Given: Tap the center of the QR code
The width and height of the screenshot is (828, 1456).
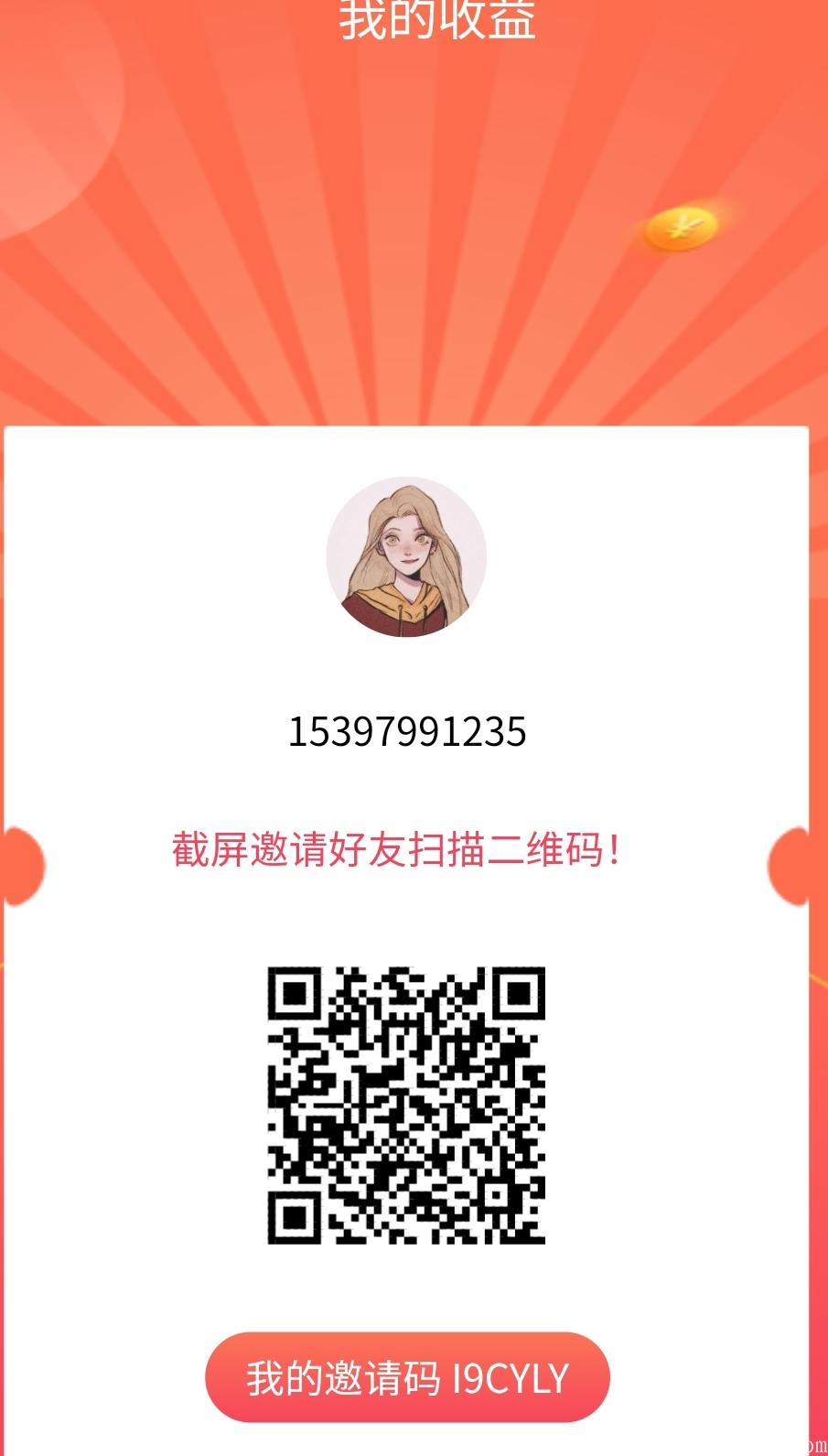Looking at the screenshot, I should pyautogui.click(x=409, y=1107).
